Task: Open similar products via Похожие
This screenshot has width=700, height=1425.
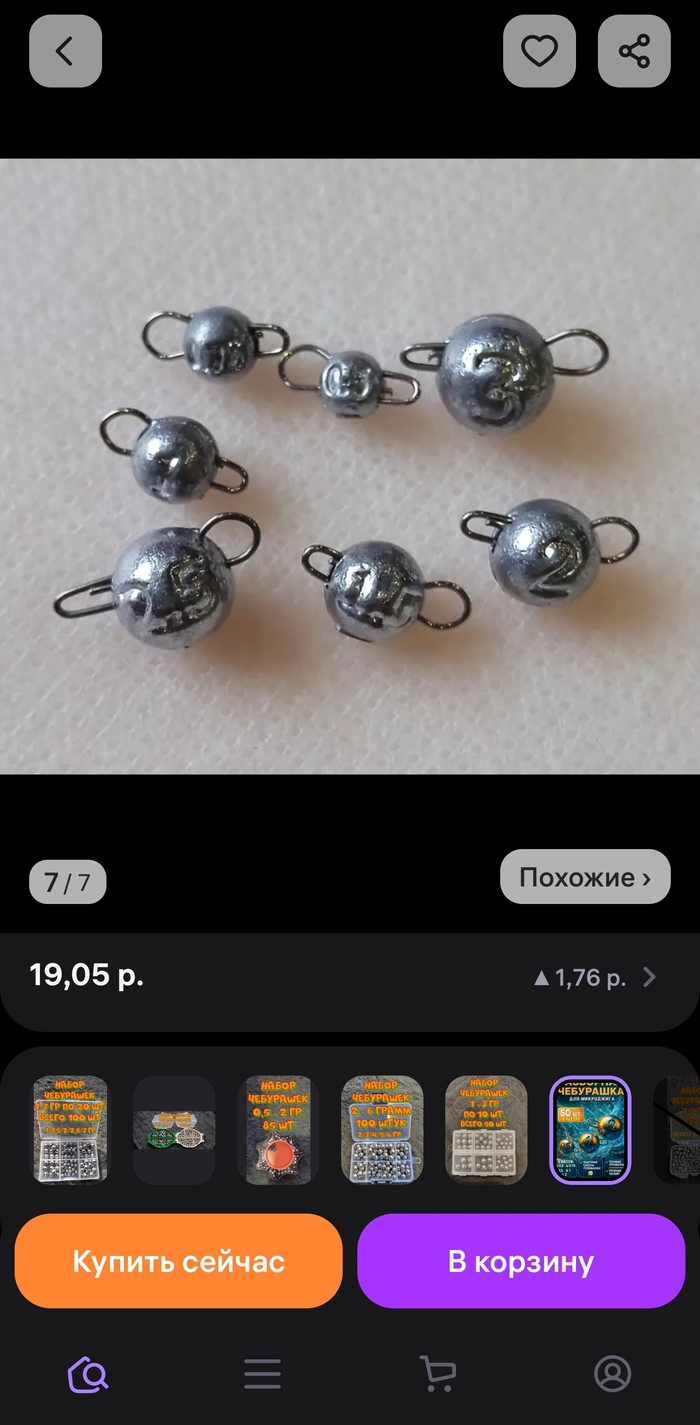Action: tap(584, 877)
